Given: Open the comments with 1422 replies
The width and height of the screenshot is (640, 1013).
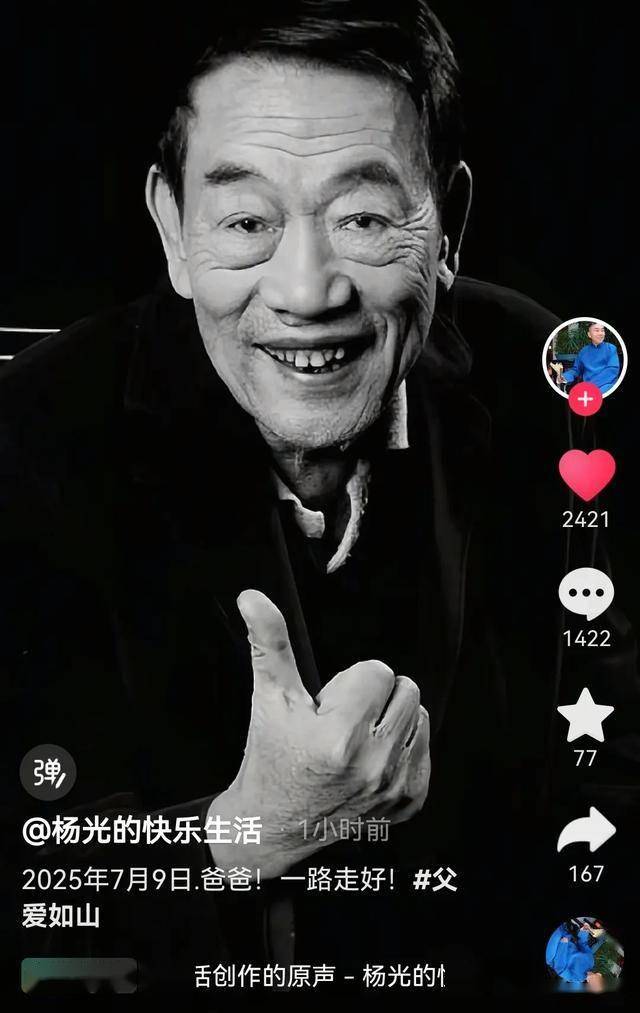Looking at the screenshot, I should click(x=586, y=593).
